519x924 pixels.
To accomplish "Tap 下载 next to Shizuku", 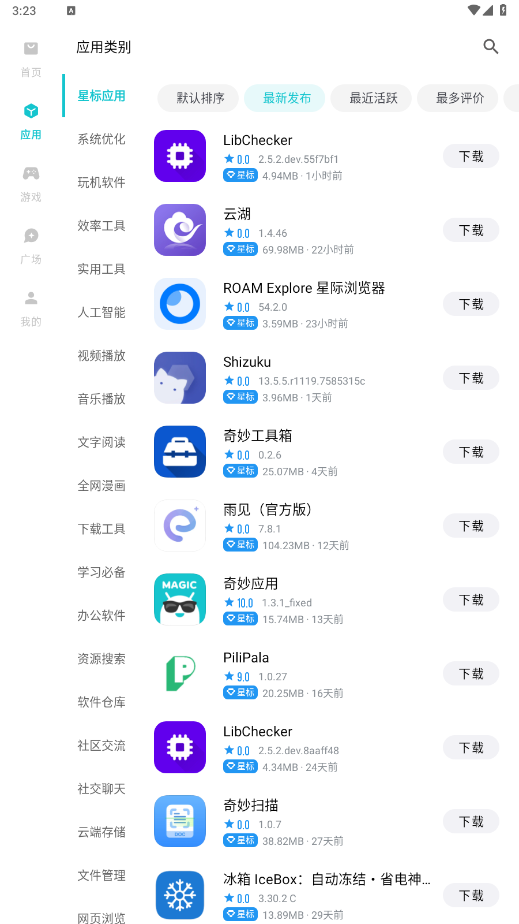I will point(471,378).
